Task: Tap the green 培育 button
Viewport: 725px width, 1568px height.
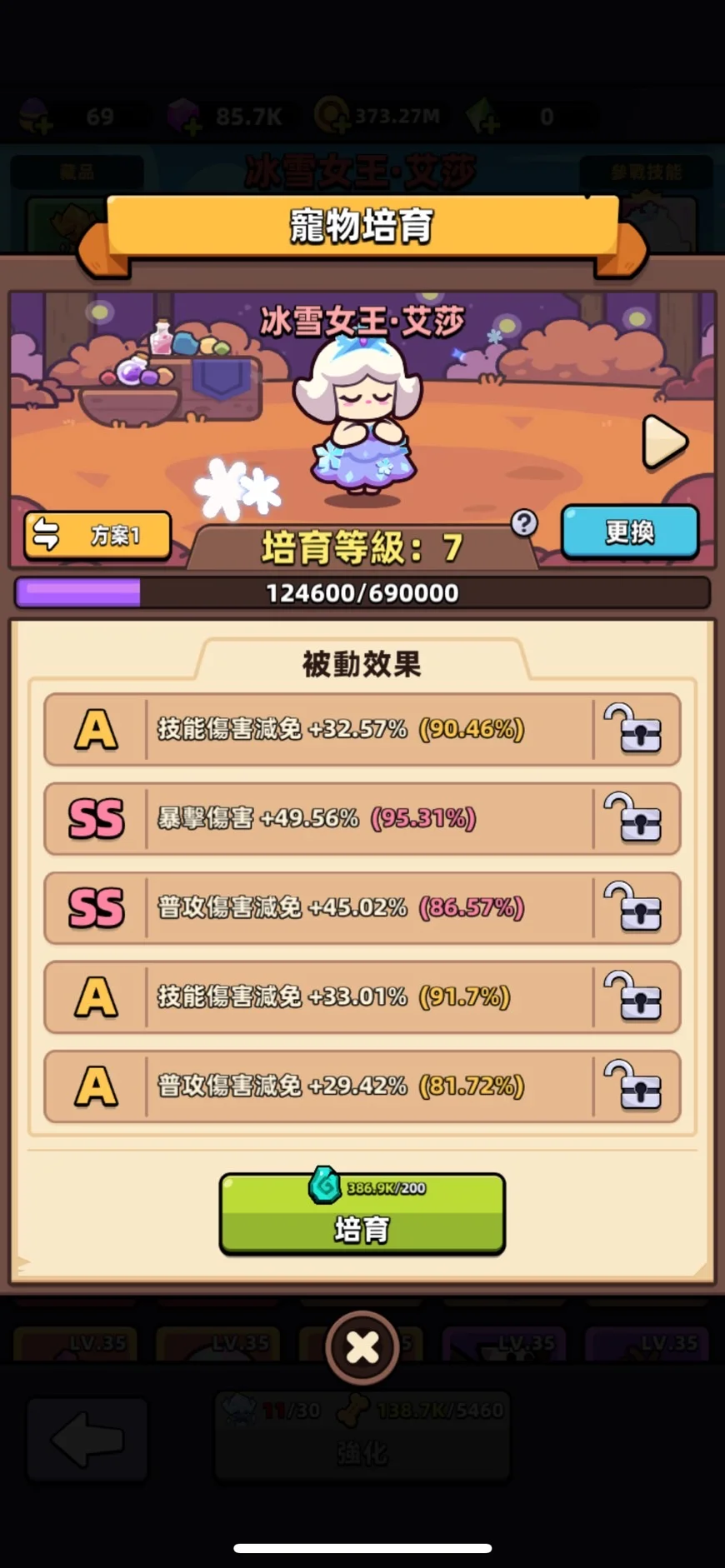Action: (362, 1215)
